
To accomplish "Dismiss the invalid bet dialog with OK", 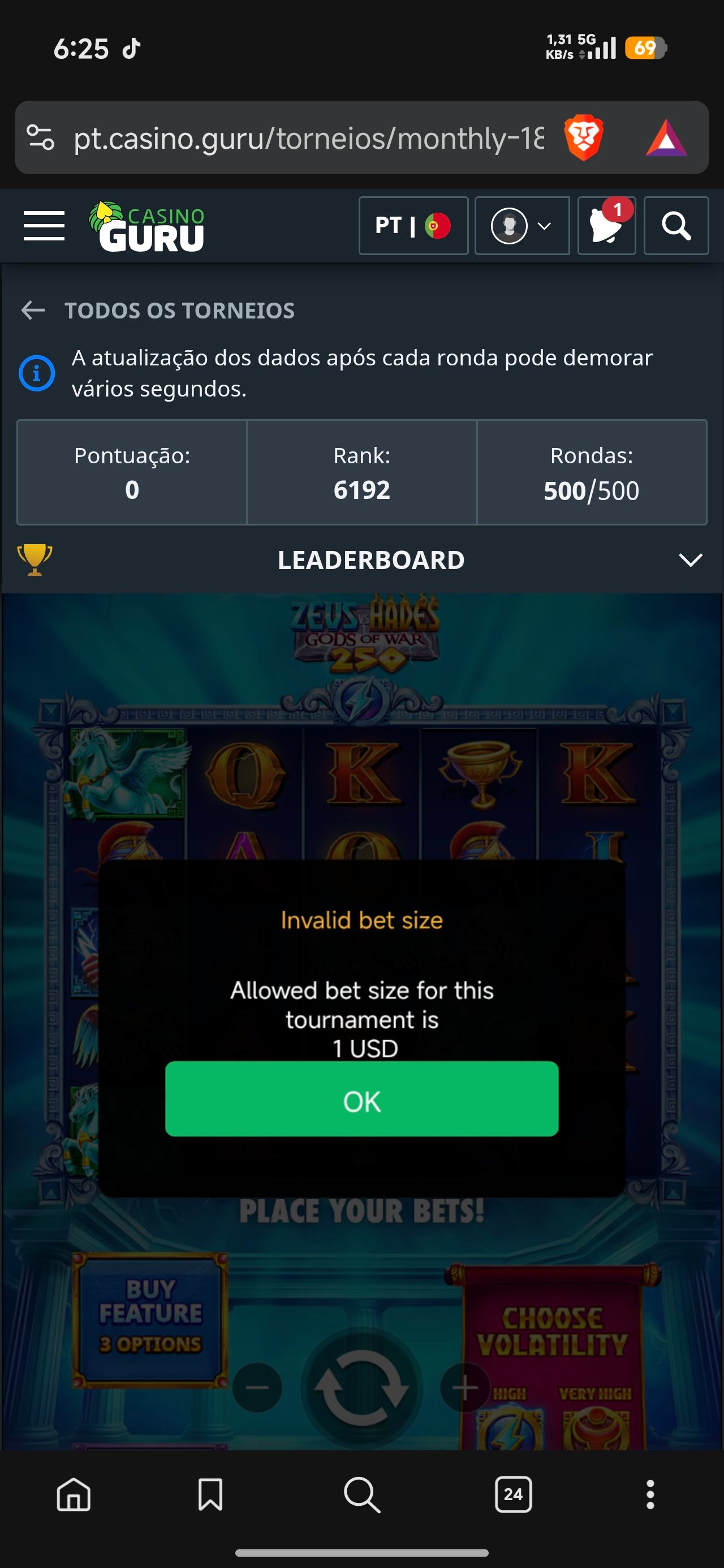I will click(x=361, y=1099).
